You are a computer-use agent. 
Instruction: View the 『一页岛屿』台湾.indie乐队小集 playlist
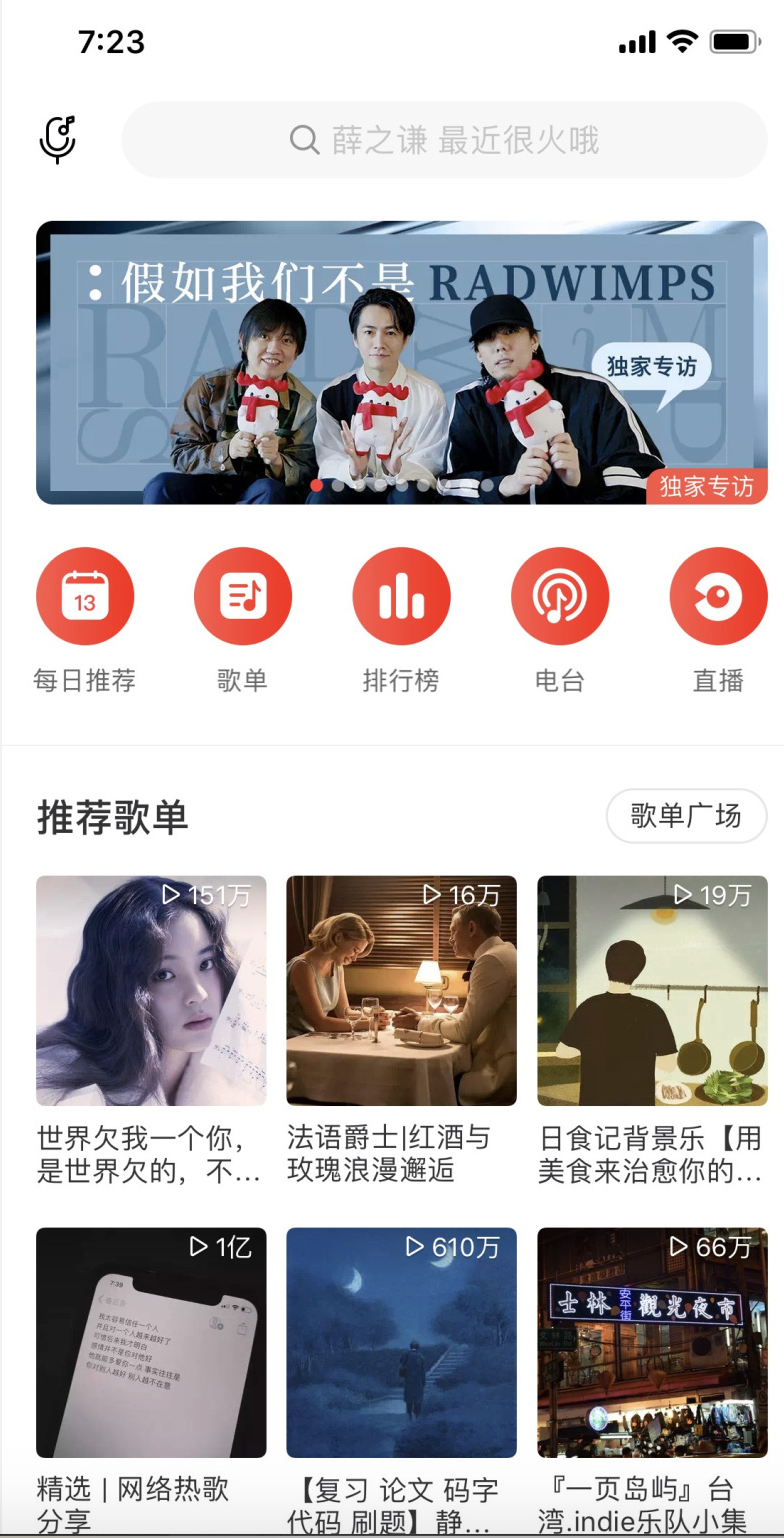(652, 1342)
